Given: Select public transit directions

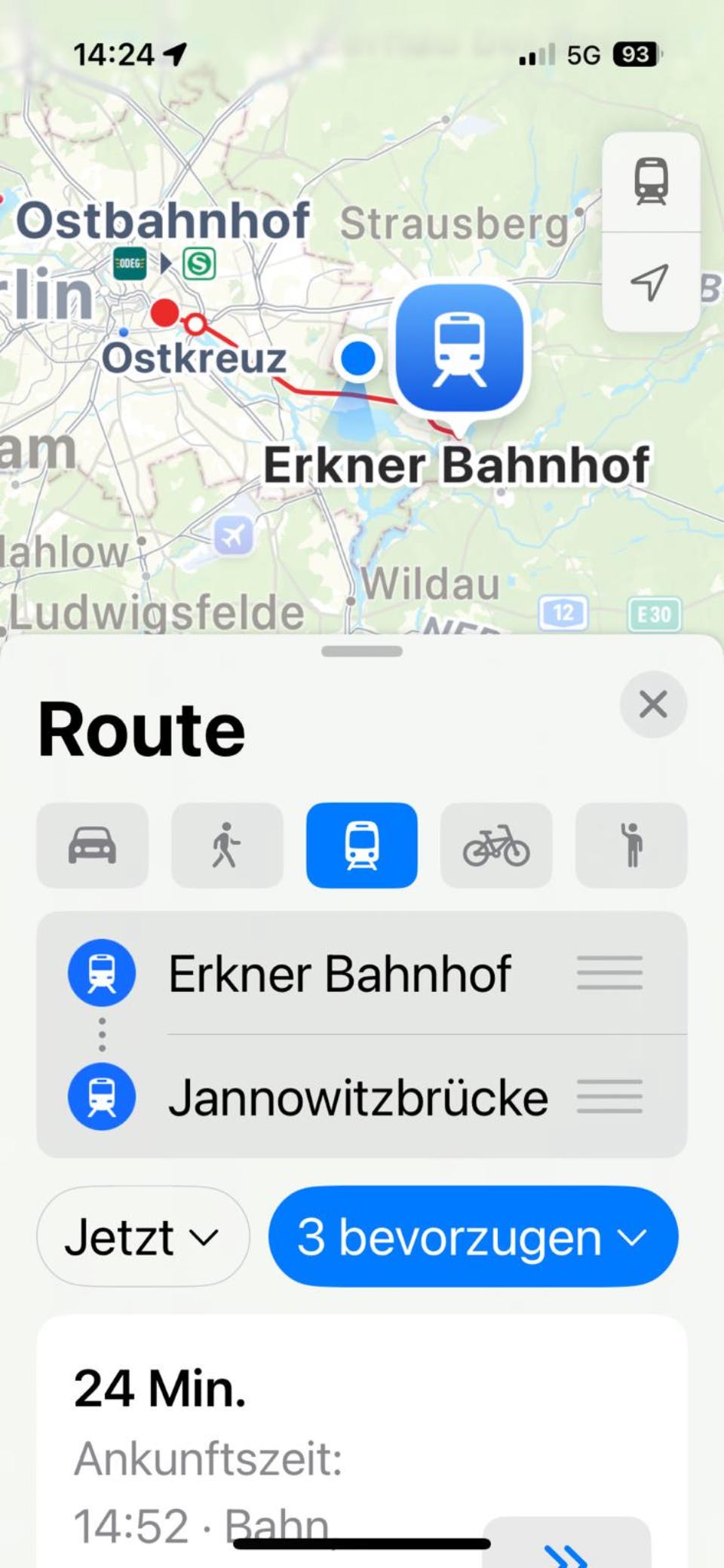Looking at the screenshot, I should 361,845.
